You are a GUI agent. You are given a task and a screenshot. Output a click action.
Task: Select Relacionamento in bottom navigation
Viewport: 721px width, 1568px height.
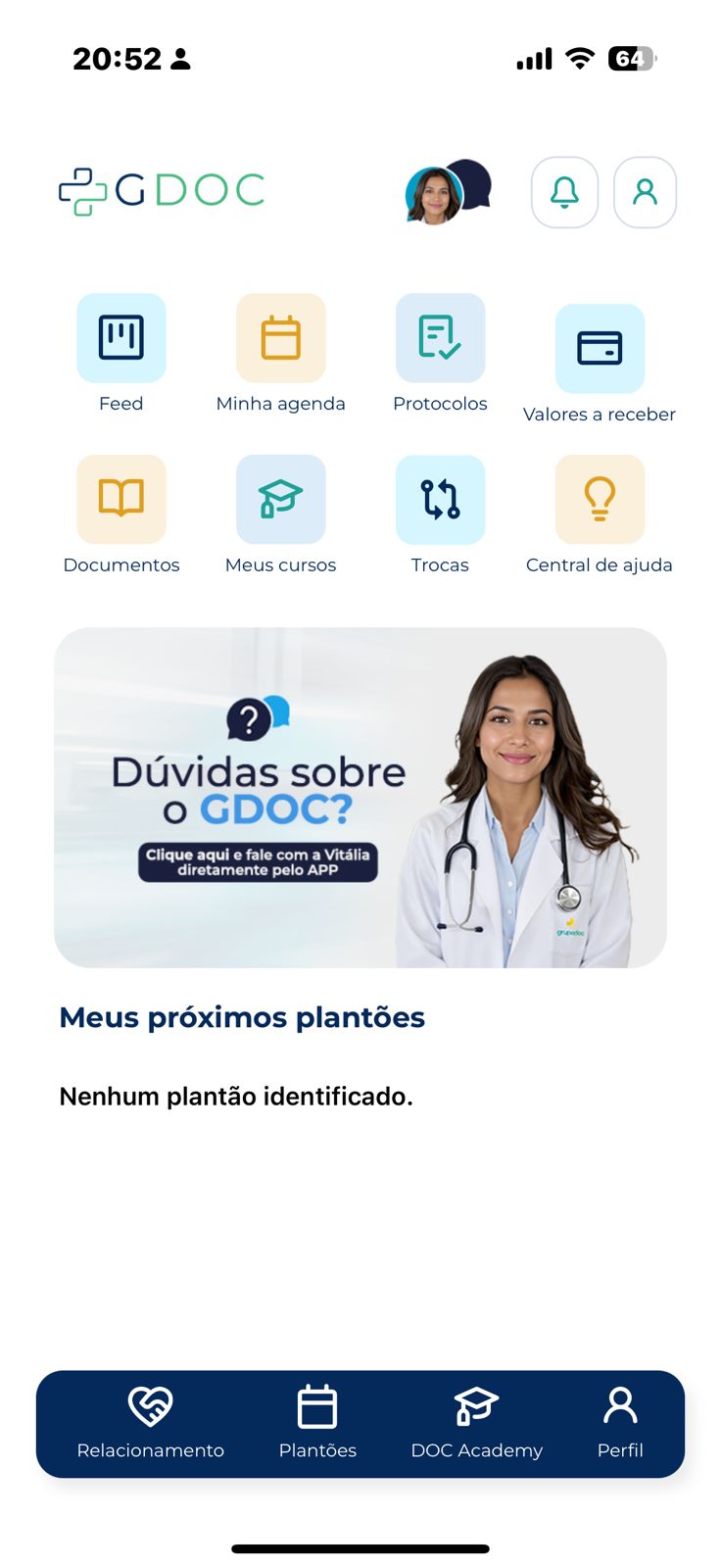149,1423
